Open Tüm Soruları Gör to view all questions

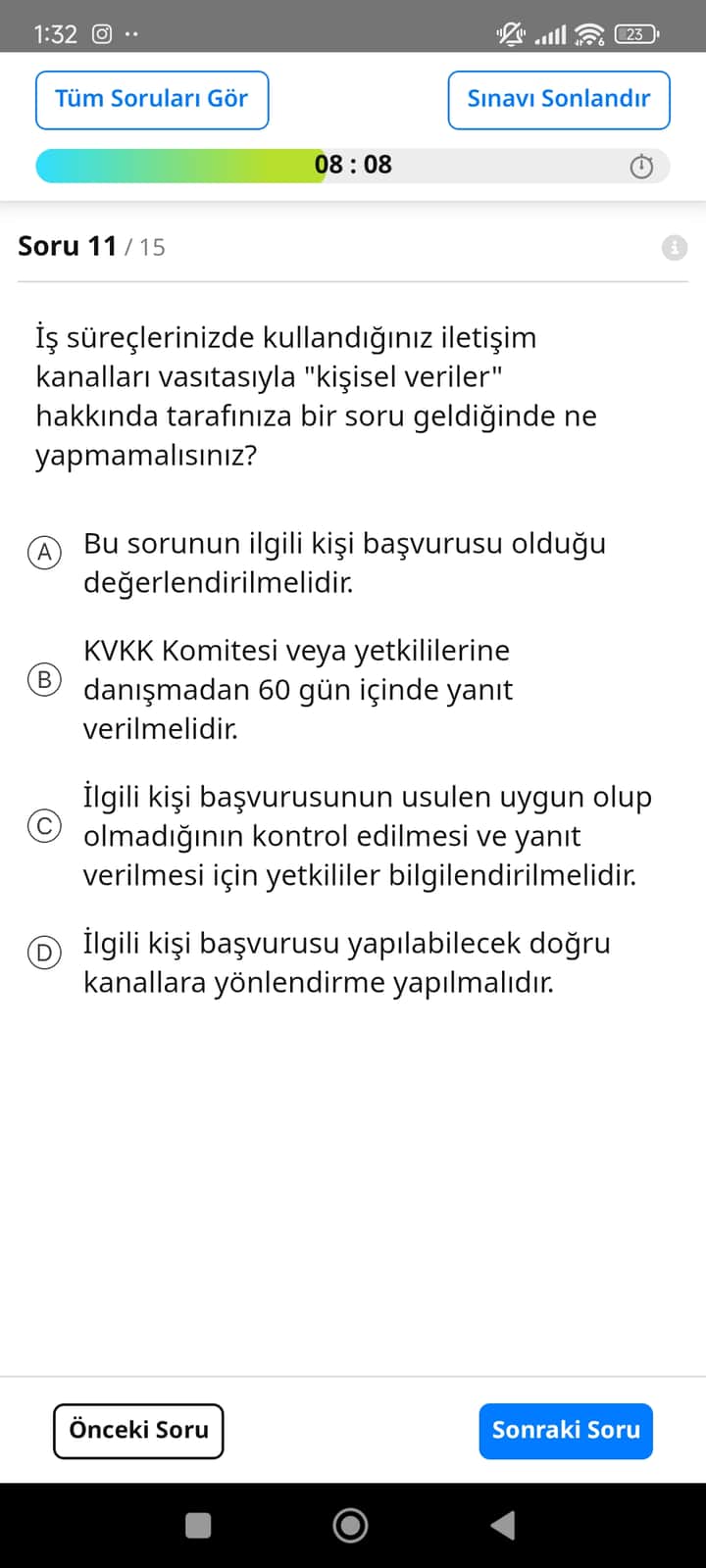point(152,100)
